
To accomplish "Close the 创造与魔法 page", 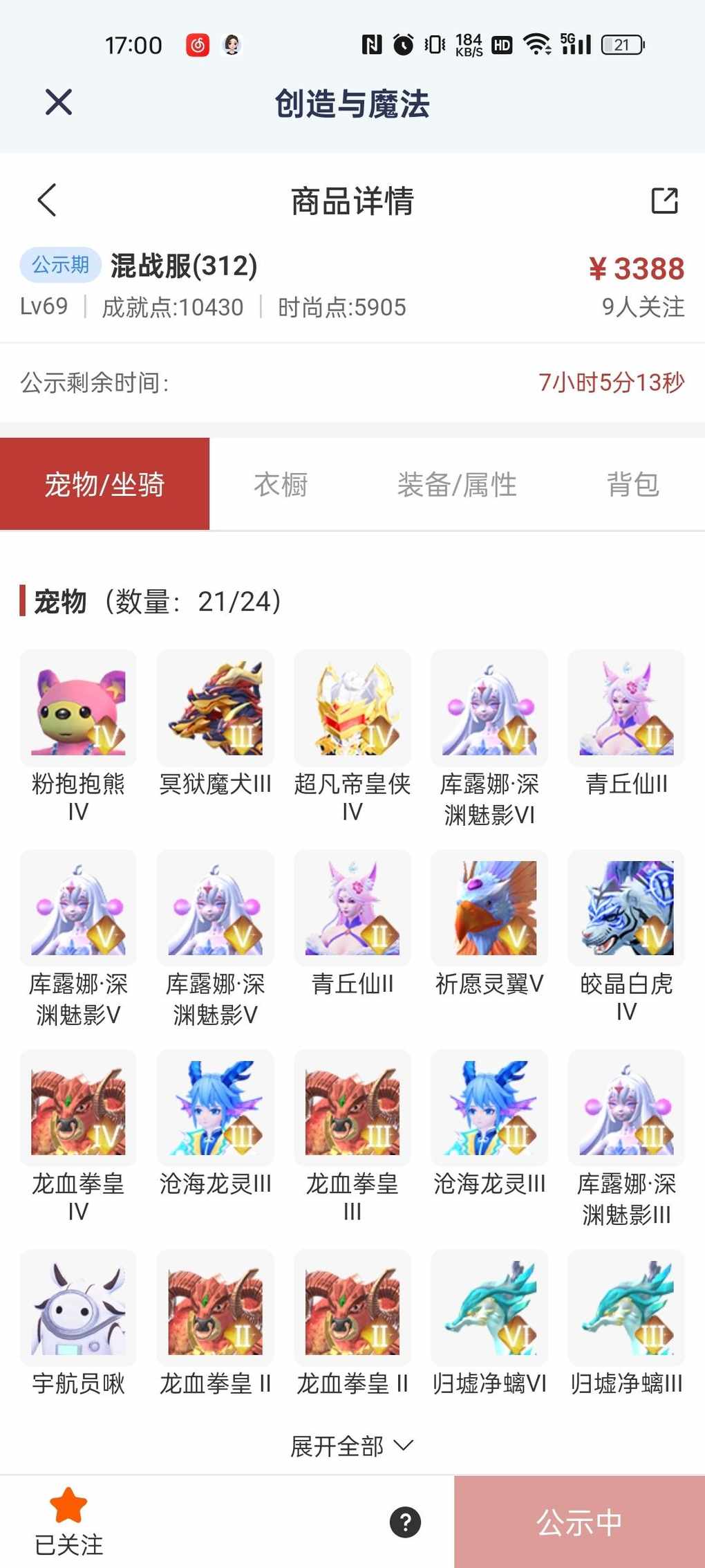I will pyautogui.click(x=59, y=102).
